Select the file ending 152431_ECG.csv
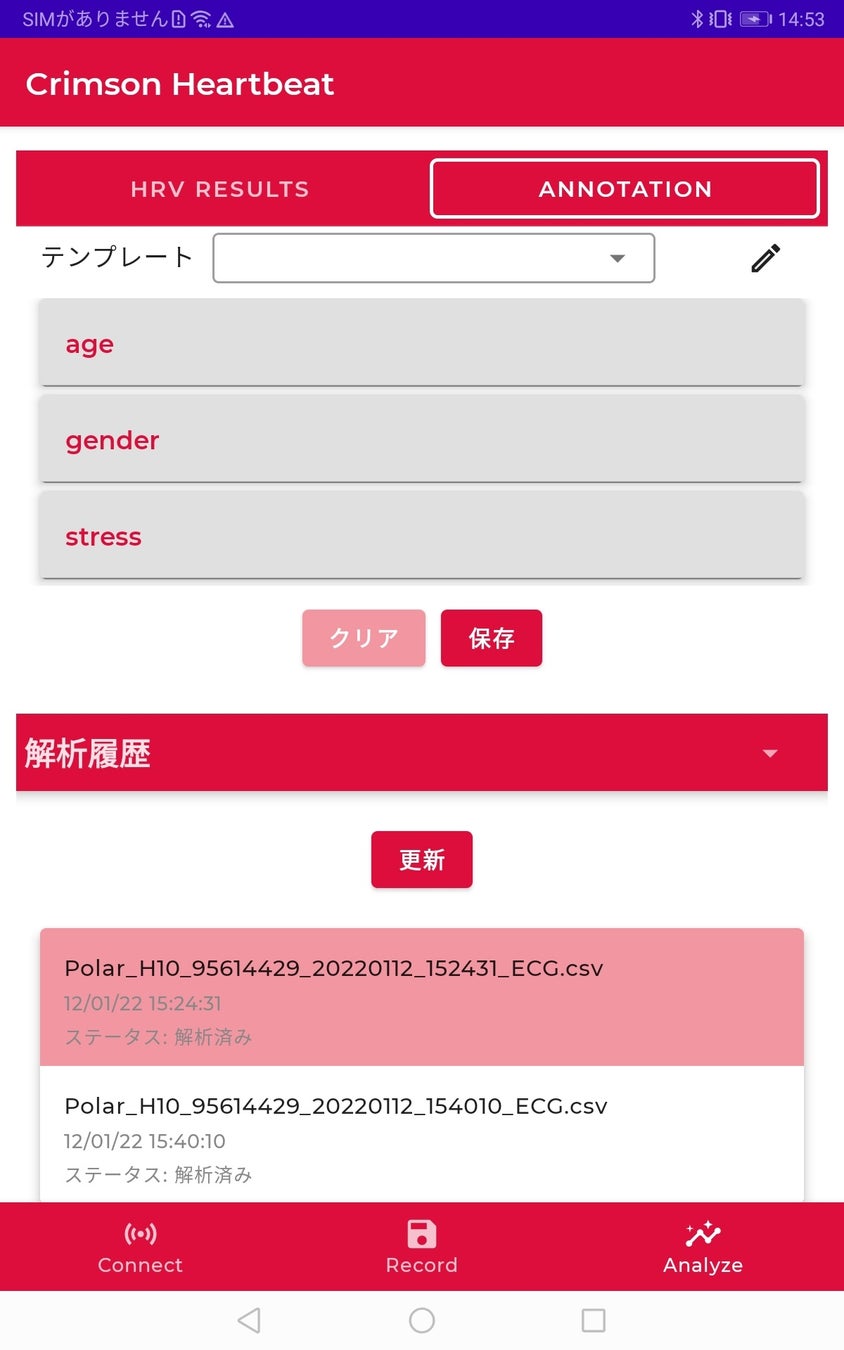The image size is (844, 1350). [421, 998]
